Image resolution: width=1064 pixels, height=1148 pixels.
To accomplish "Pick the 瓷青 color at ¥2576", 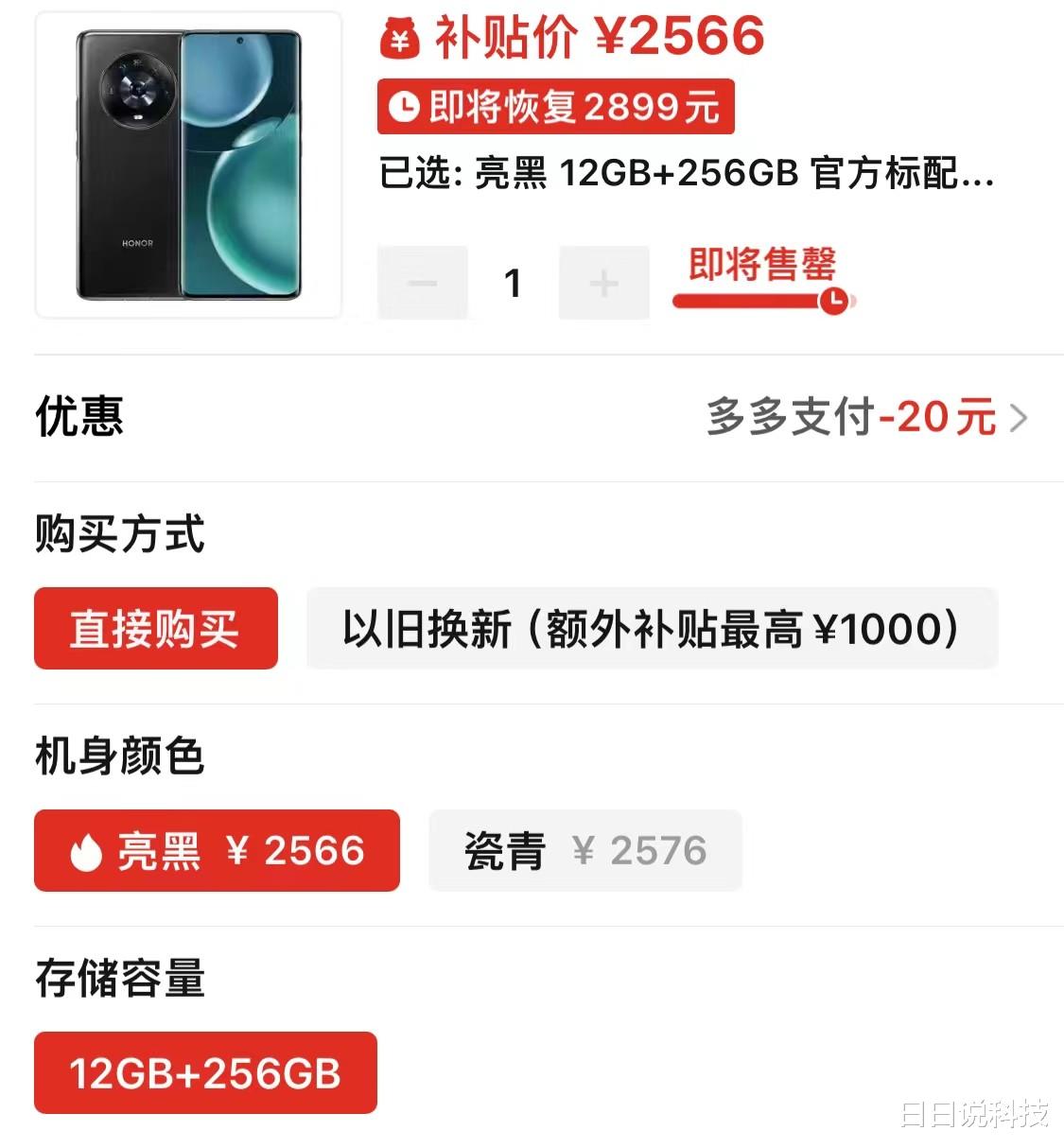I will [584, 851].
